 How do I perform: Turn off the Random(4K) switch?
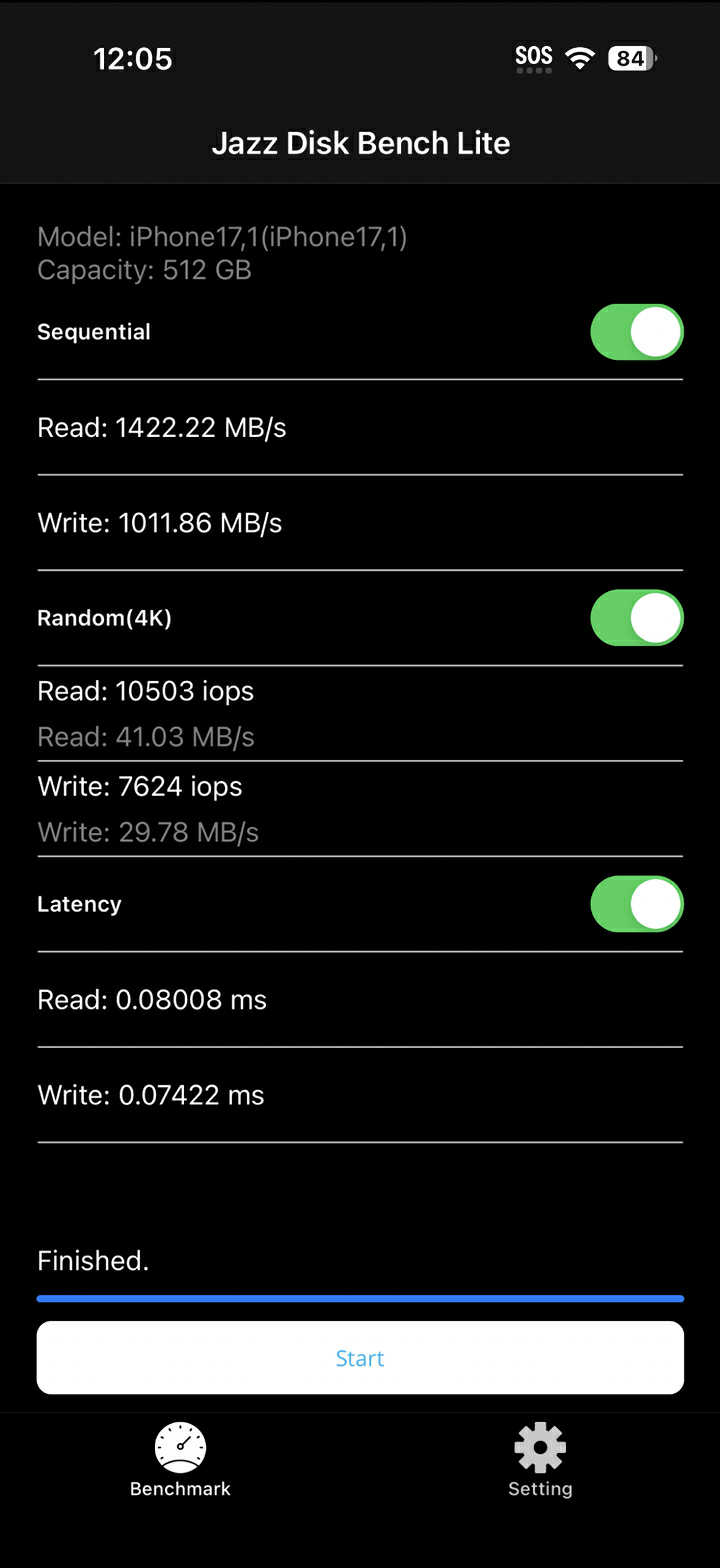tap(636, 618)
